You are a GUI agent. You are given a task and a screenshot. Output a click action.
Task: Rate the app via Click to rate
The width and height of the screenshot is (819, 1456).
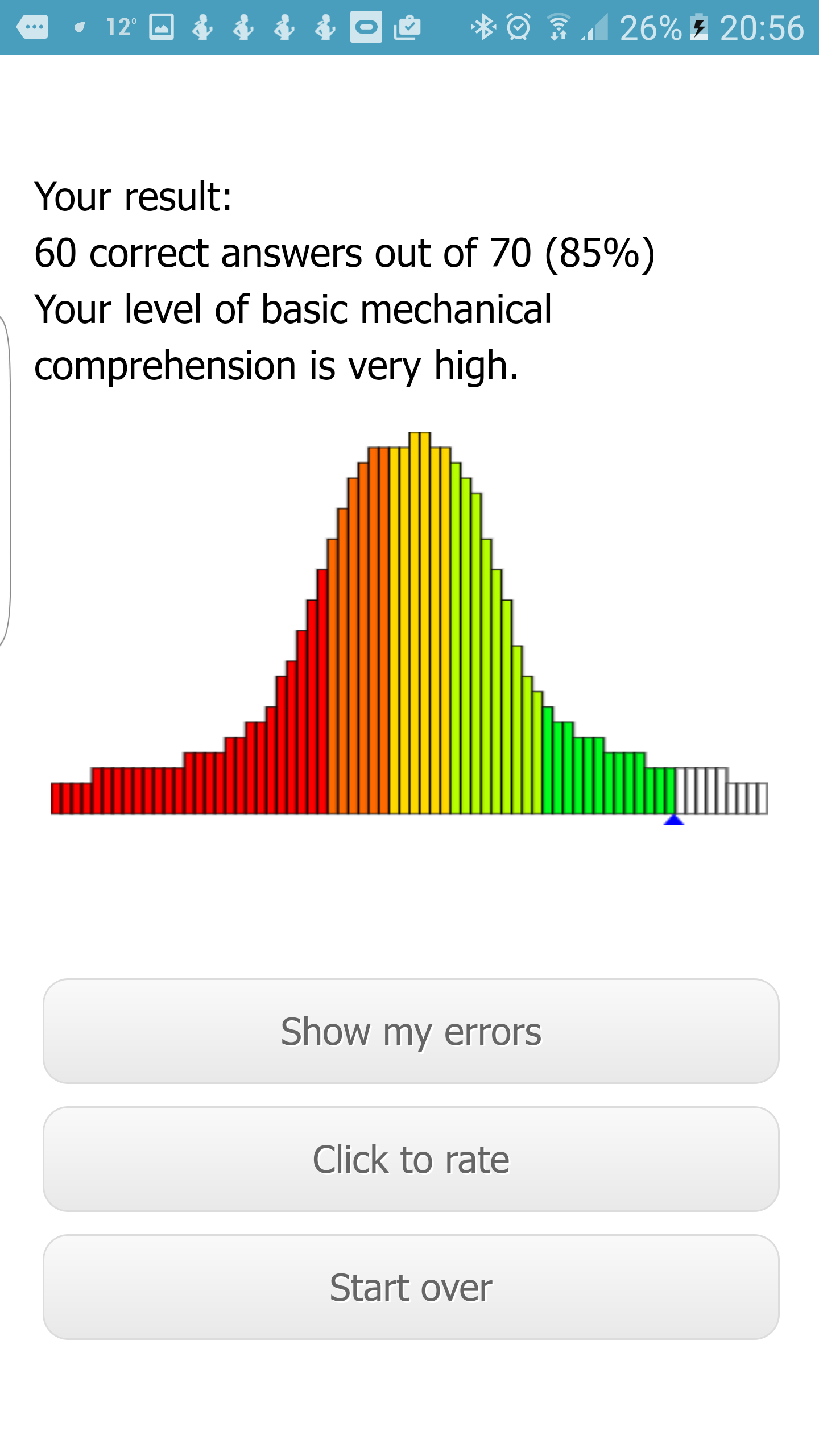(411, 1159)
